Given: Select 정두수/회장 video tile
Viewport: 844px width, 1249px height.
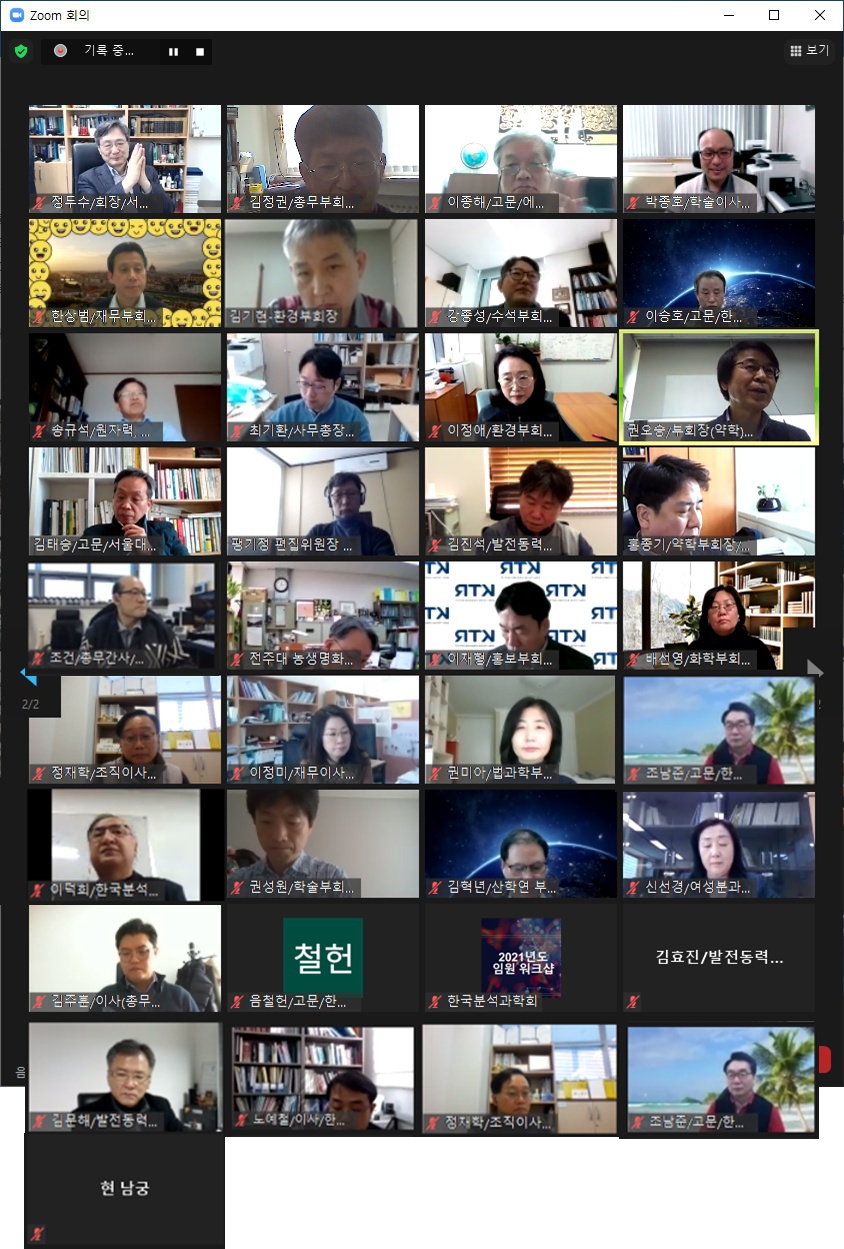Looking at the screenshot, I should [x=124, y=158].
